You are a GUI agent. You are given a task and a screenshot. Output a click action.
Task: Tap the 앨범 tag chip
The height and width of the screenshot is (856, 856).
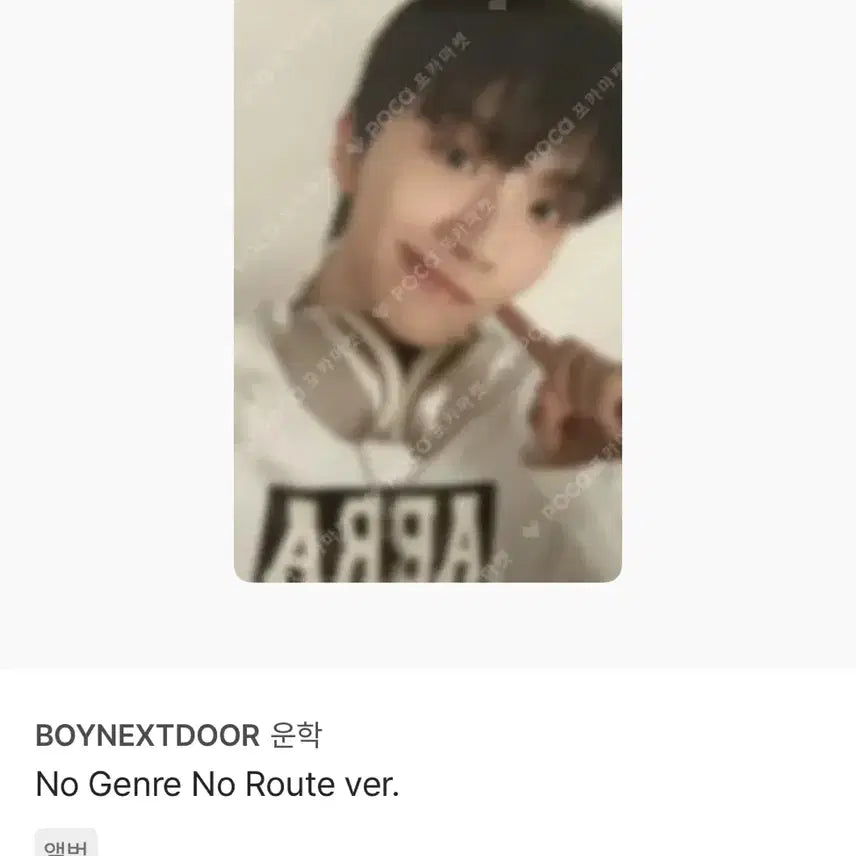coord(66,845)
